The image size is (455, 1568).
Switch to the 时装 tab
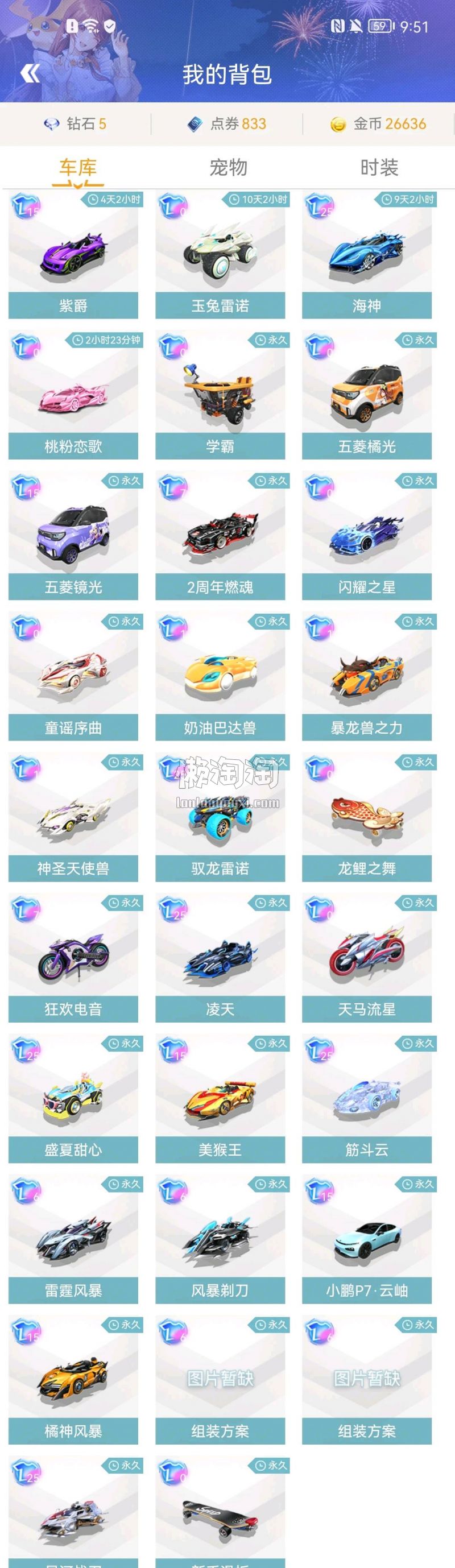(379, 167)
